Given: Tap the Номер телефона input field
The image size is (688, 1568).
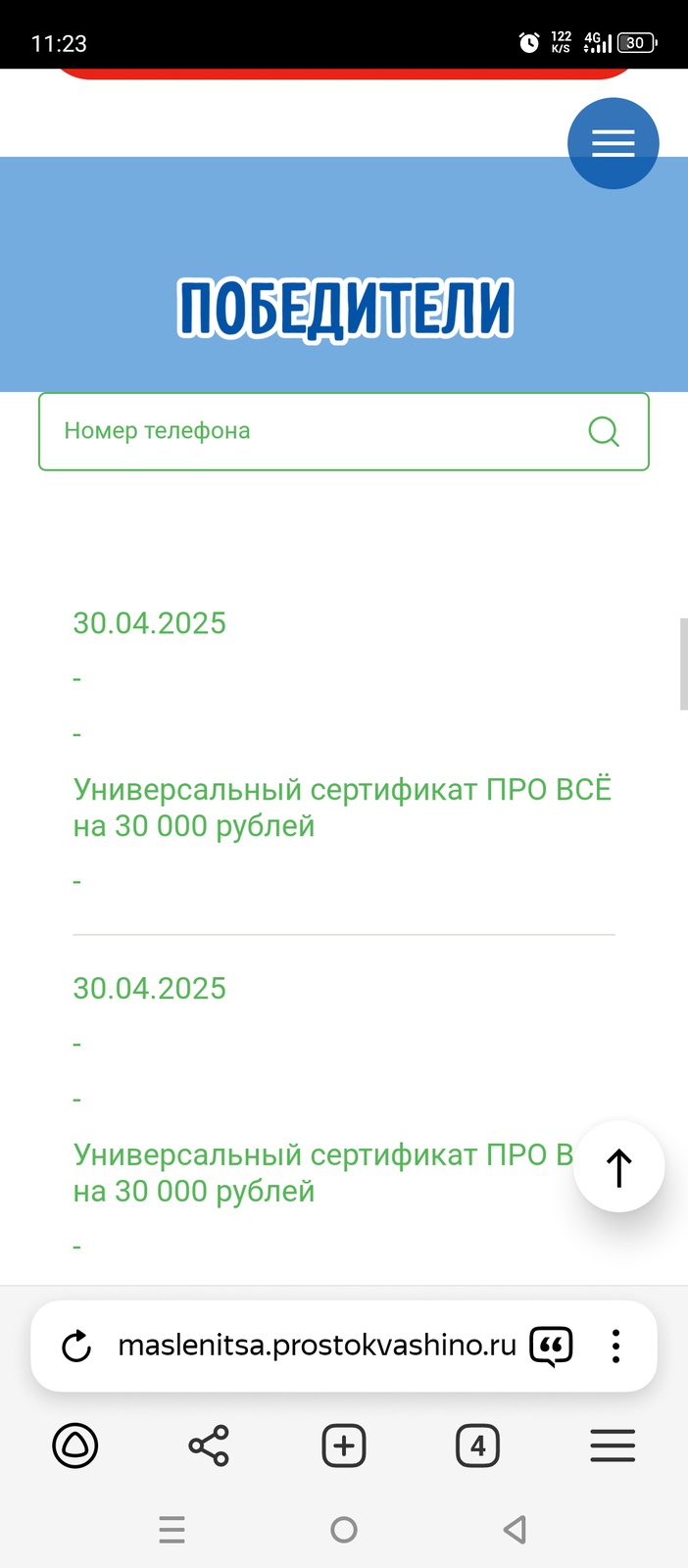Looking at the screenshot, I should coord(314,431).
